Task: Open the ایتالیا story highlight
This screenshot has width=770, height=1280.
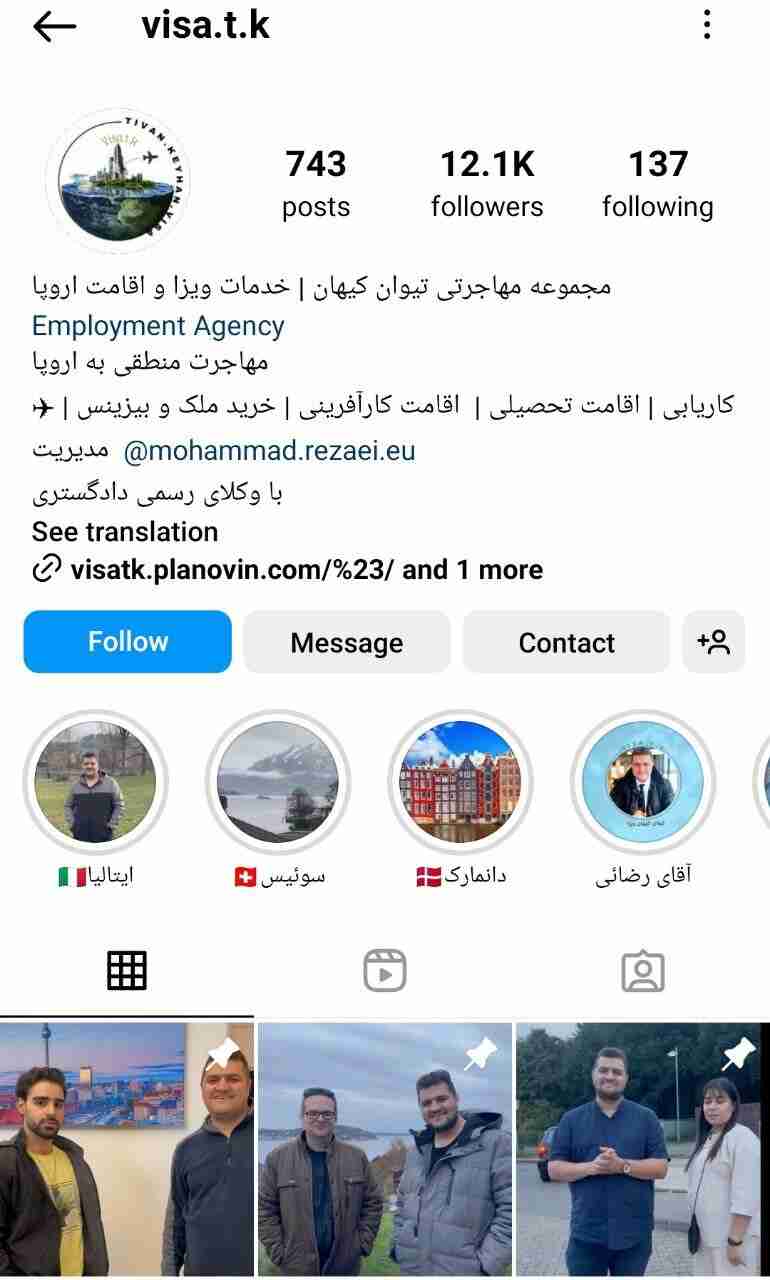Action: click(x=95, y=781)
